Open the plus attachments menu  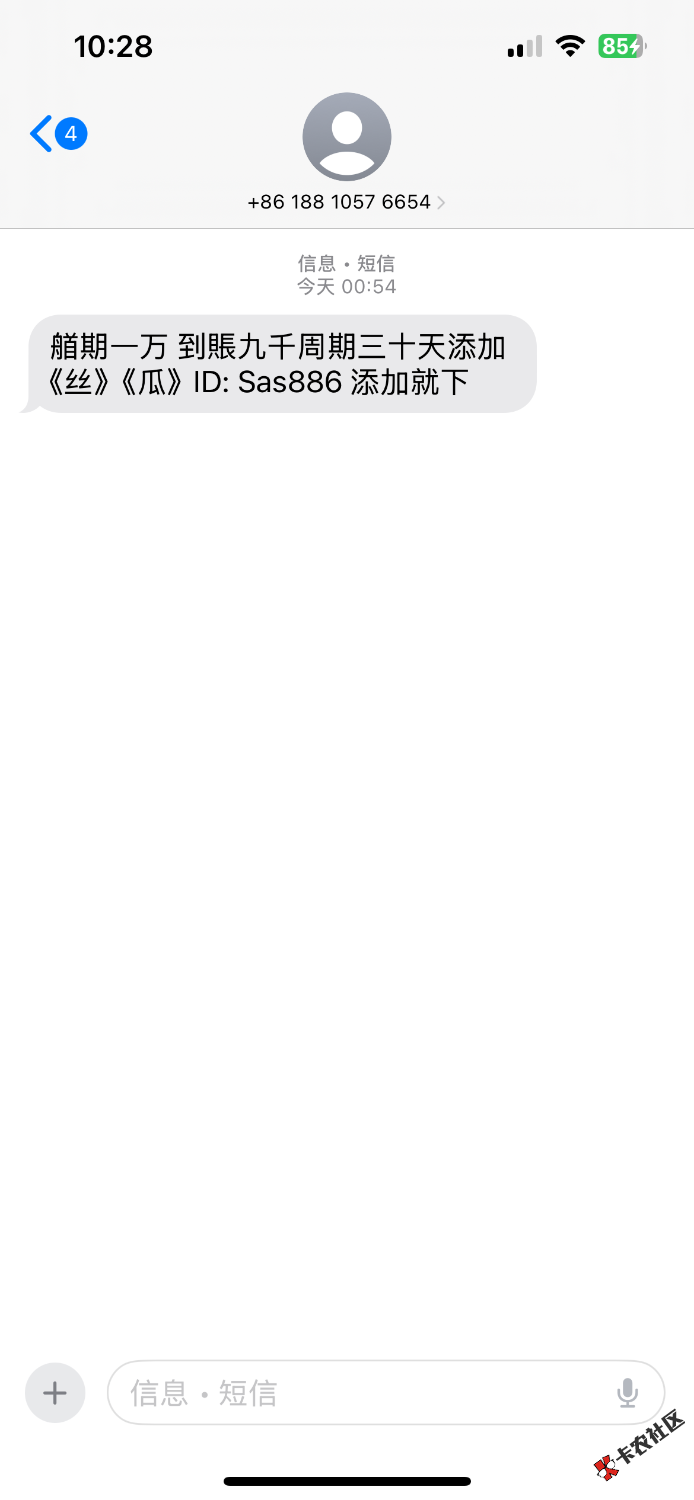(55, 1392)
